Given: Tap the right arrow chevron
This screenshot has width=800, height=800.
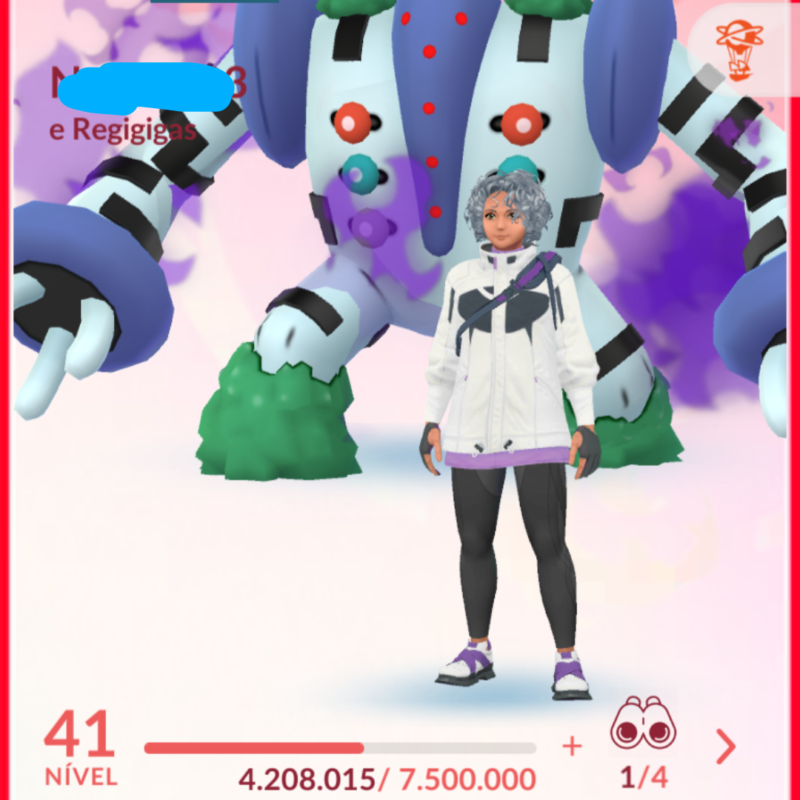Looking at the screenshot, I should coord(726,746).
